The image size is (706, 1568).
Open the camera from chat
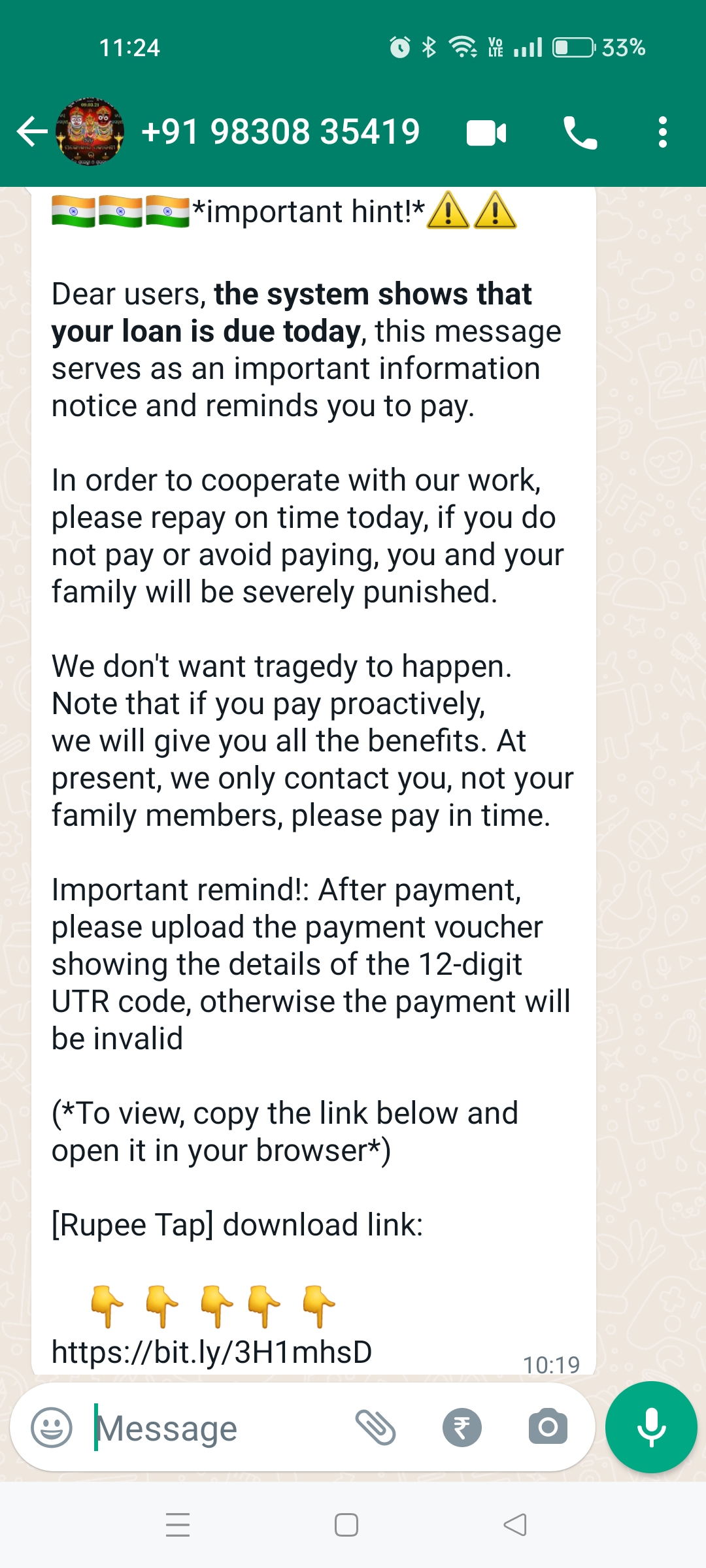[x=548, y=1427]
